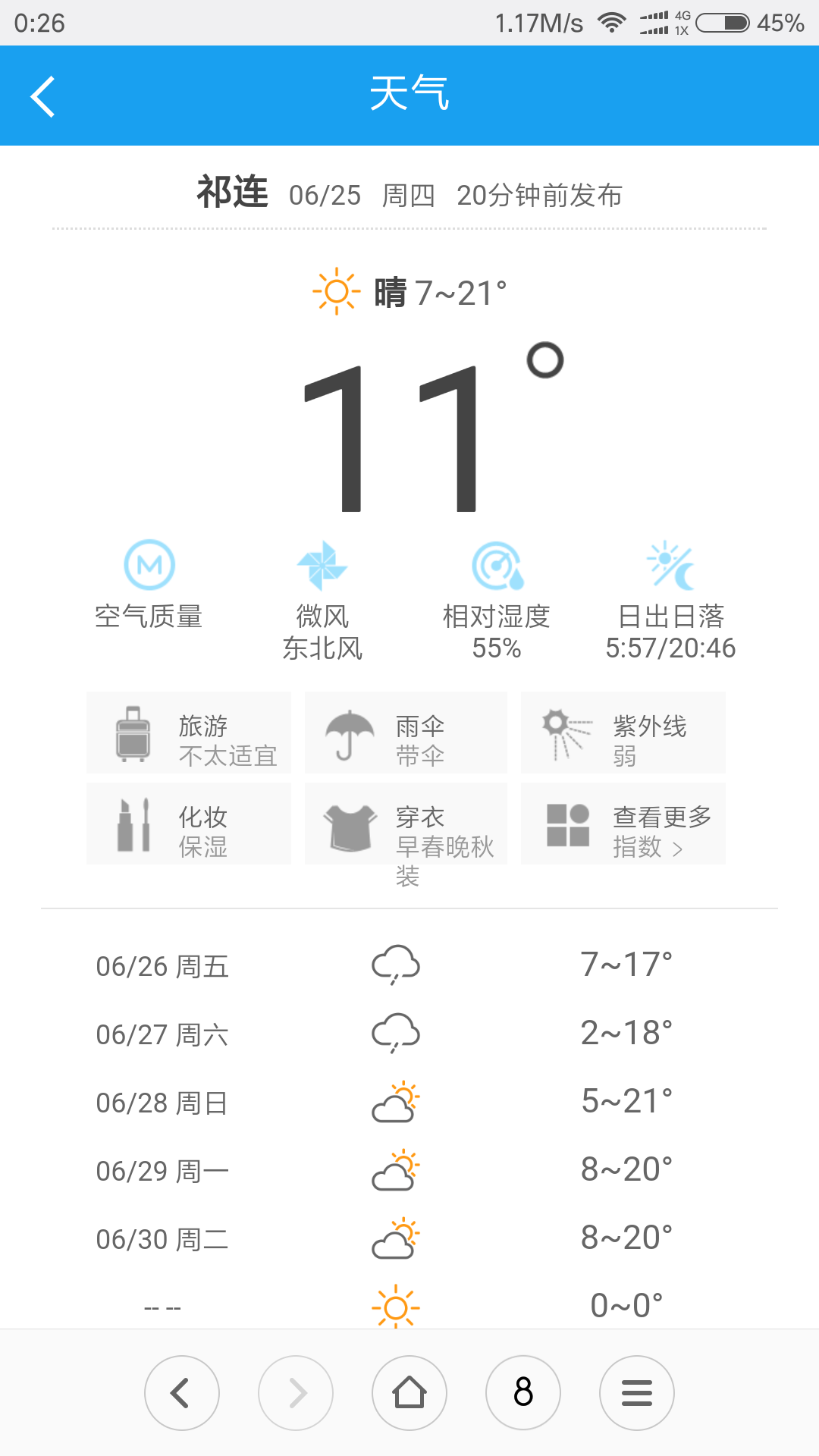Open the 空气质量 air quality details
Image resolution: width=819 pixels, height=1456 pixels.
pos(149,585)
